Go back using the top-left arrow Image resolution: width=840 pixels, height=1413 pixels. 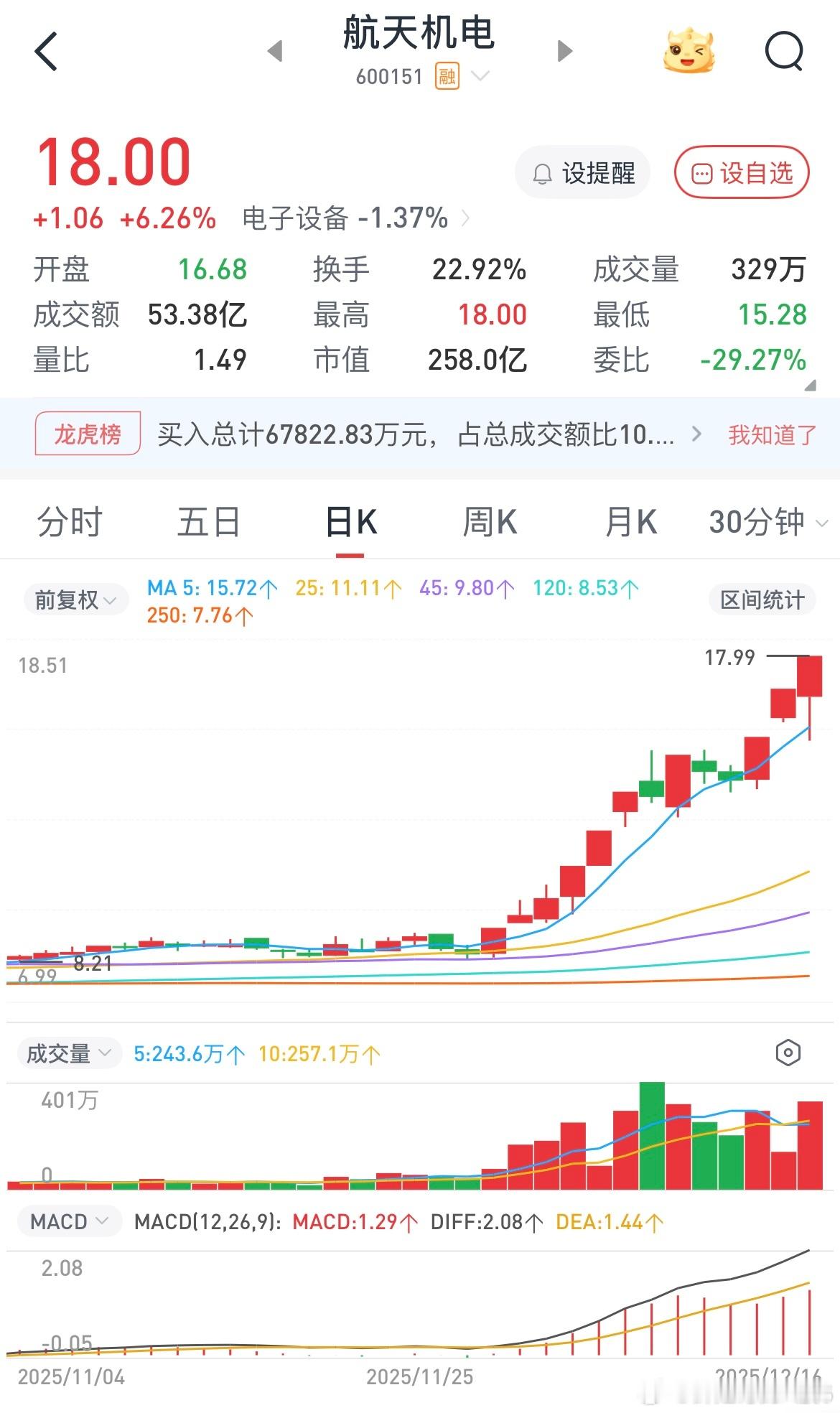[46, 52]
